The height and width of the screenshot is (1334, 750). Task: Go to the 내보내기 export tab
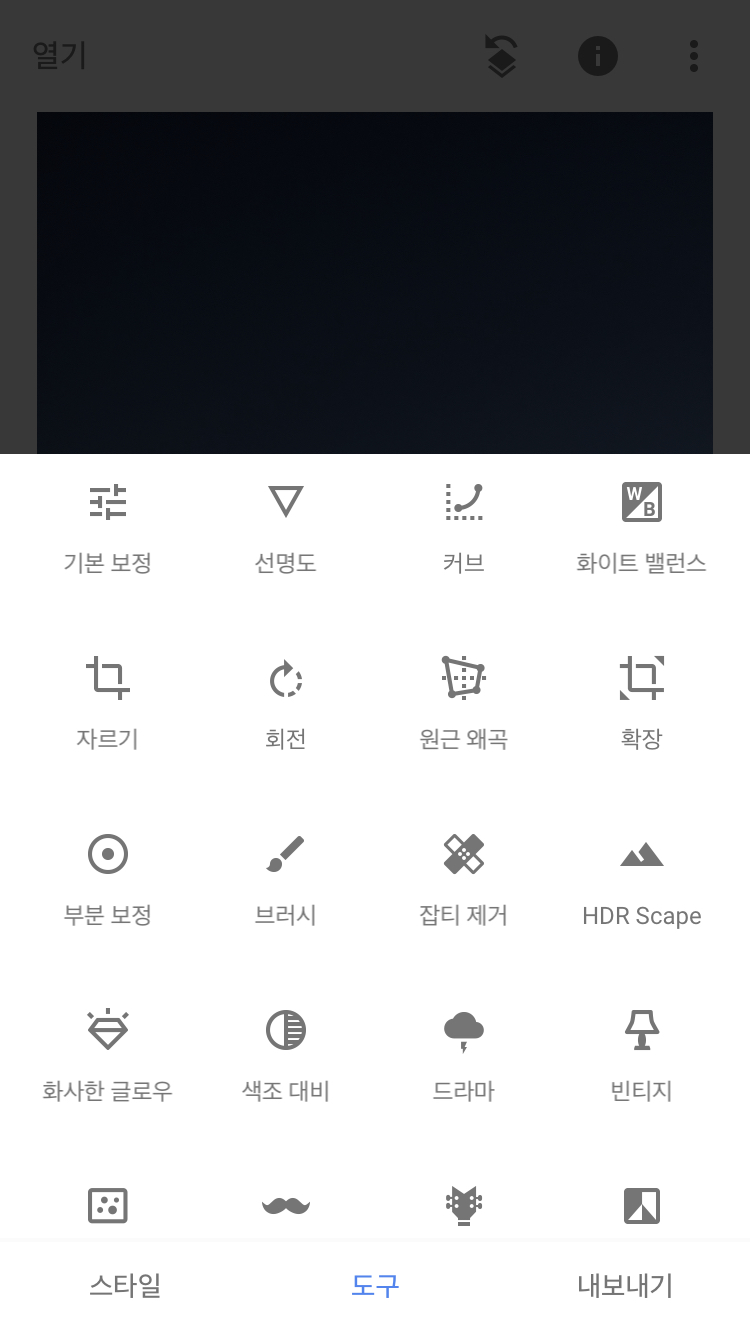coord(625,1285)
